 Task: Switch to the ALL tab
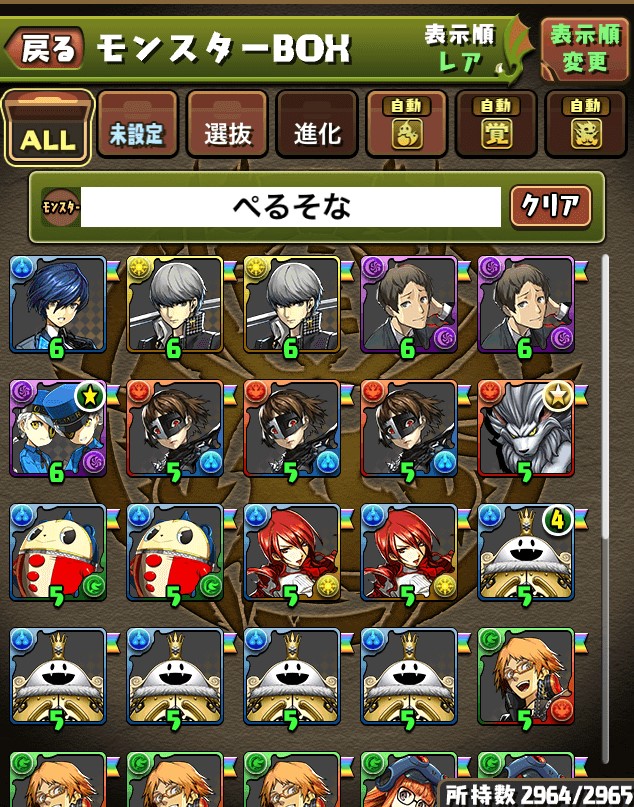point(47,127)
